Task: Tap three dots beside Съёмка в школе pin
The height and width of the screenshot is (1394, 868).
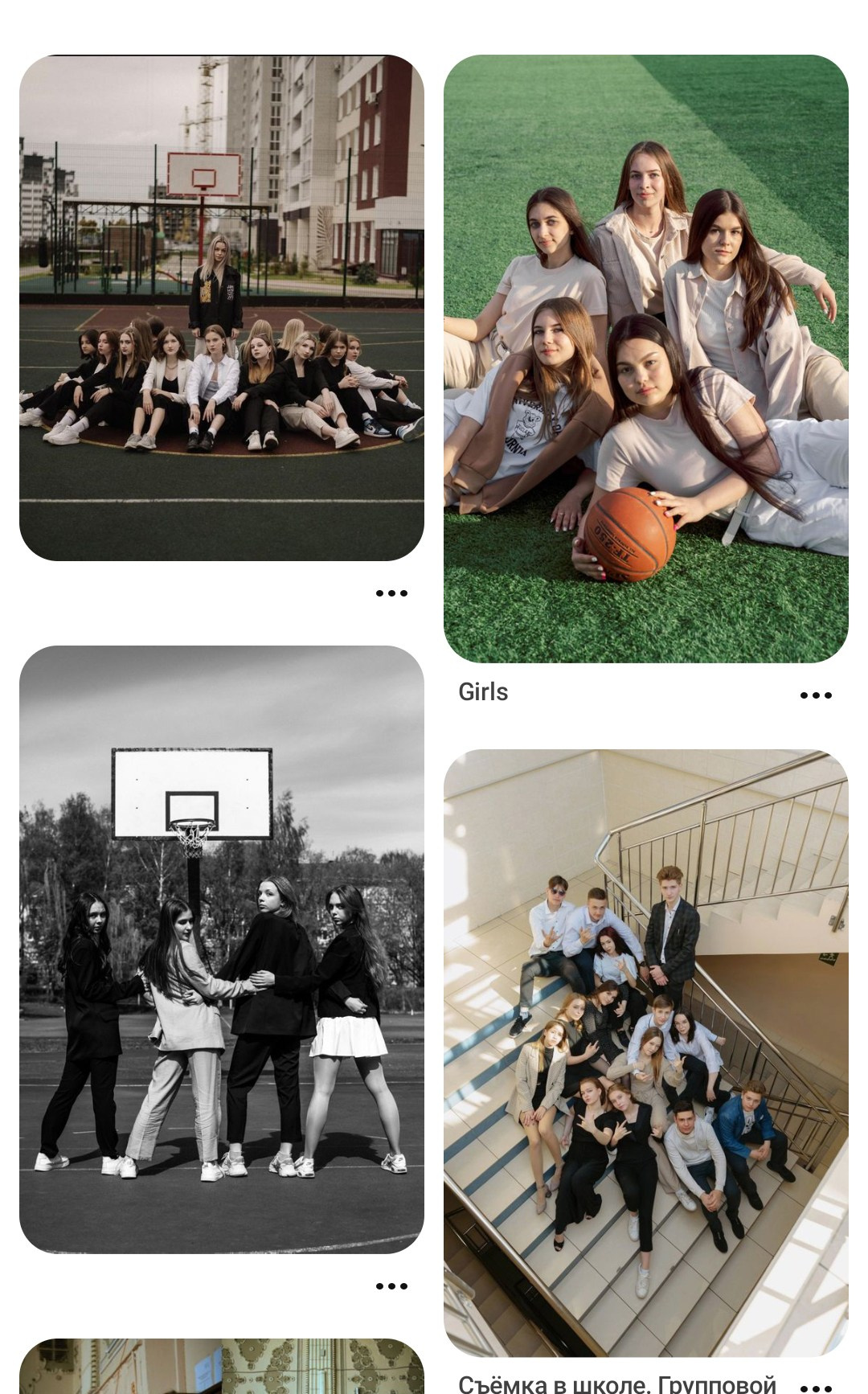Action: click(x=815, y=1387)
